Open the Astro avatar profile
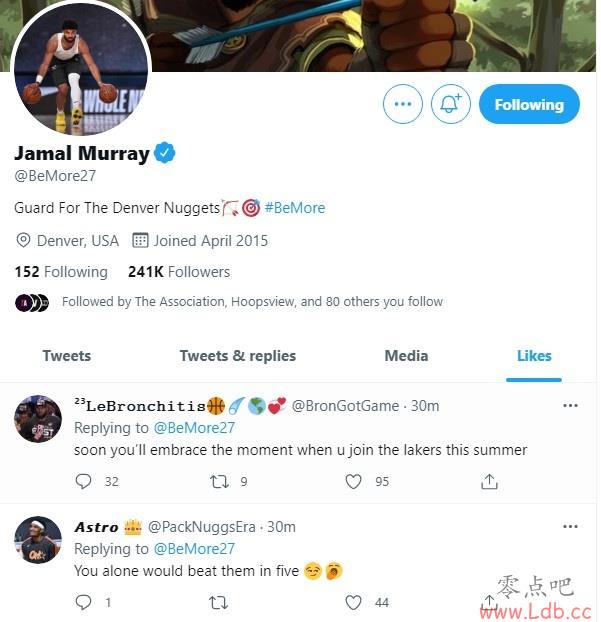The image size is (601, 622). [x=38, y=540]
